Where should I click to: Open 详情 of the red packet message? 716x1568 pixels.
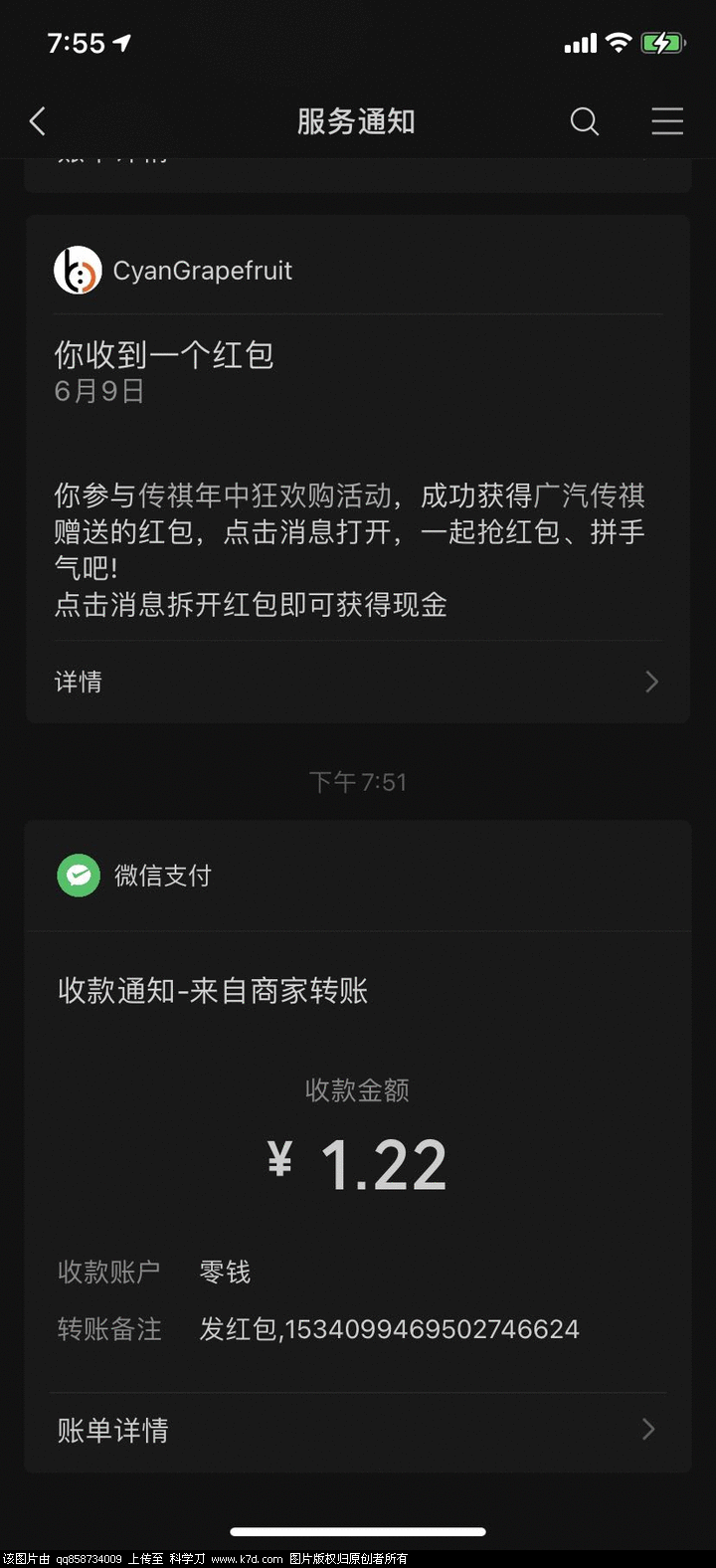(x=357, y=682)
